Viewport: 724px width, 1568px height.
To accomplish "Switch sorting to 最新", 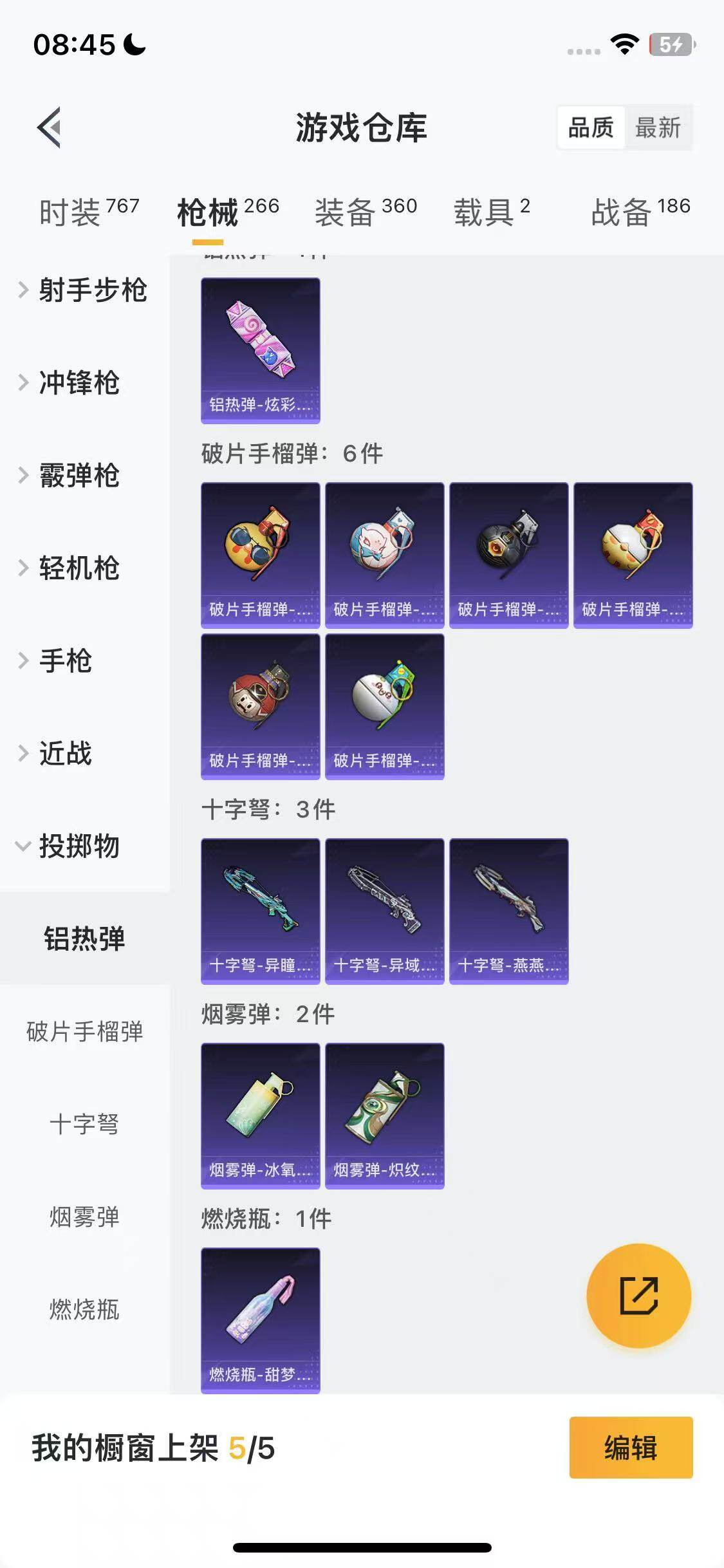I will point(658,128).
